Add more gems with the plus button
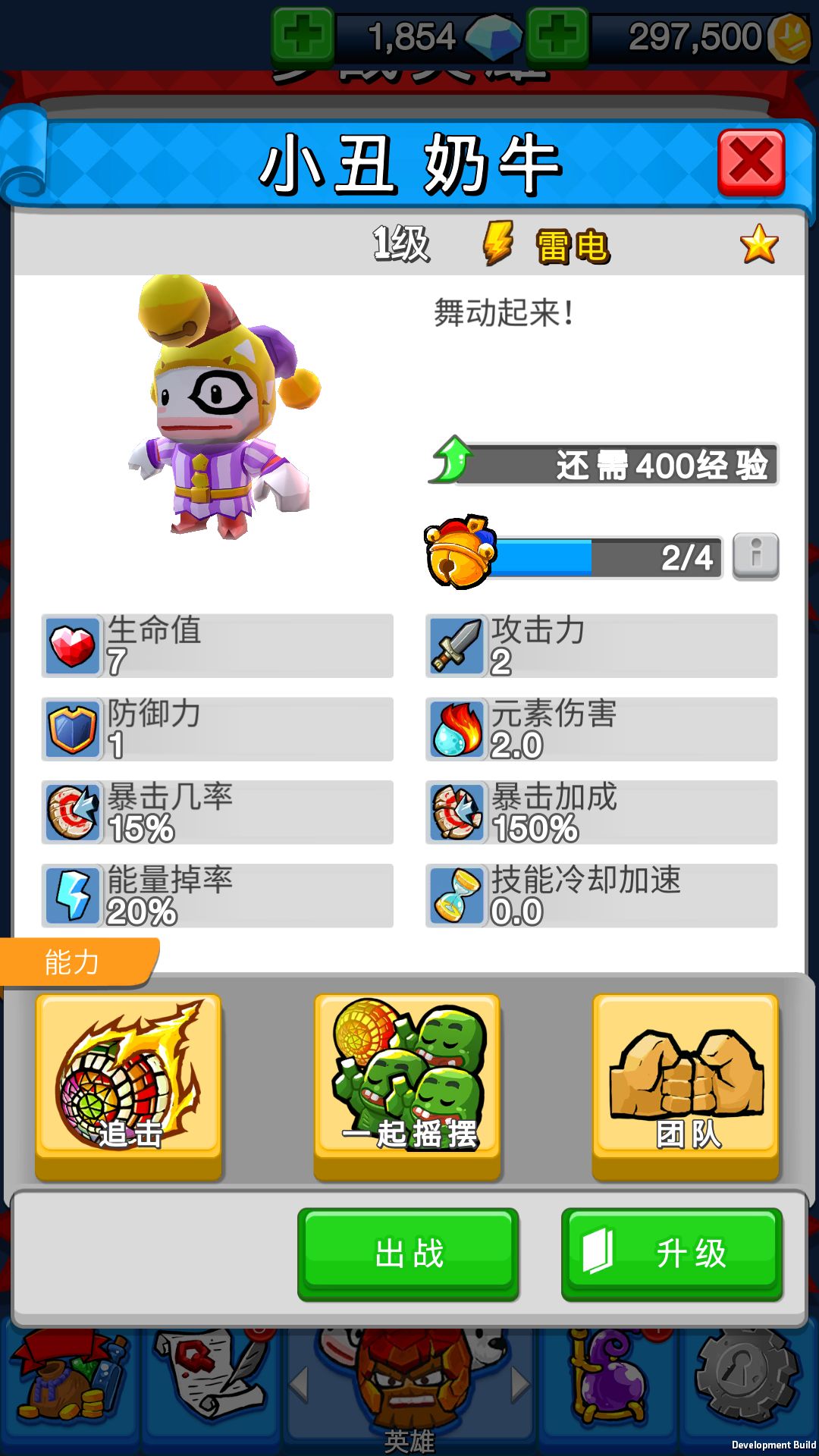 [303, 36]
